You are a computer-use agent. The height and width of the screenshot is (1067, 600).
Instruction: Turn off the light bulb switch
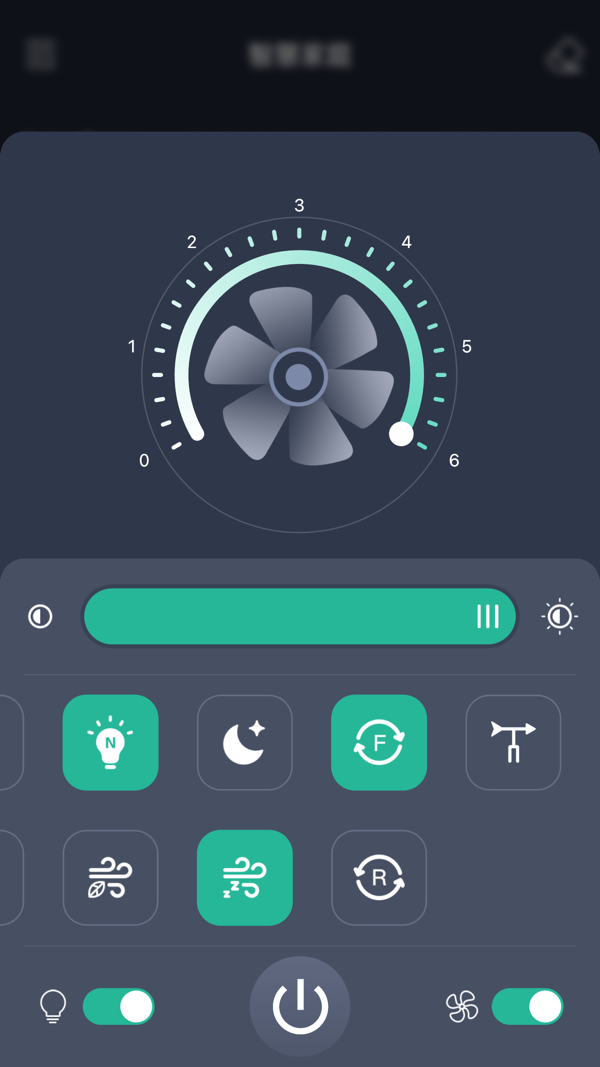[118, 1006]
